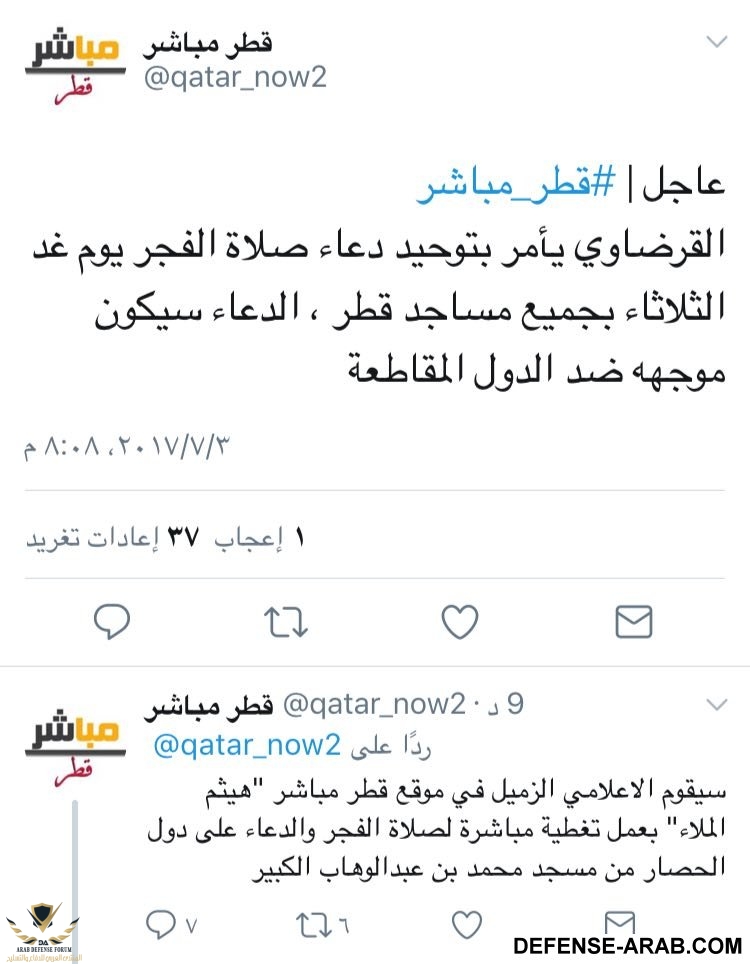Like the main tweet with the heart
750x964 pixels.
pyautogui.click(x=460, y=622)
